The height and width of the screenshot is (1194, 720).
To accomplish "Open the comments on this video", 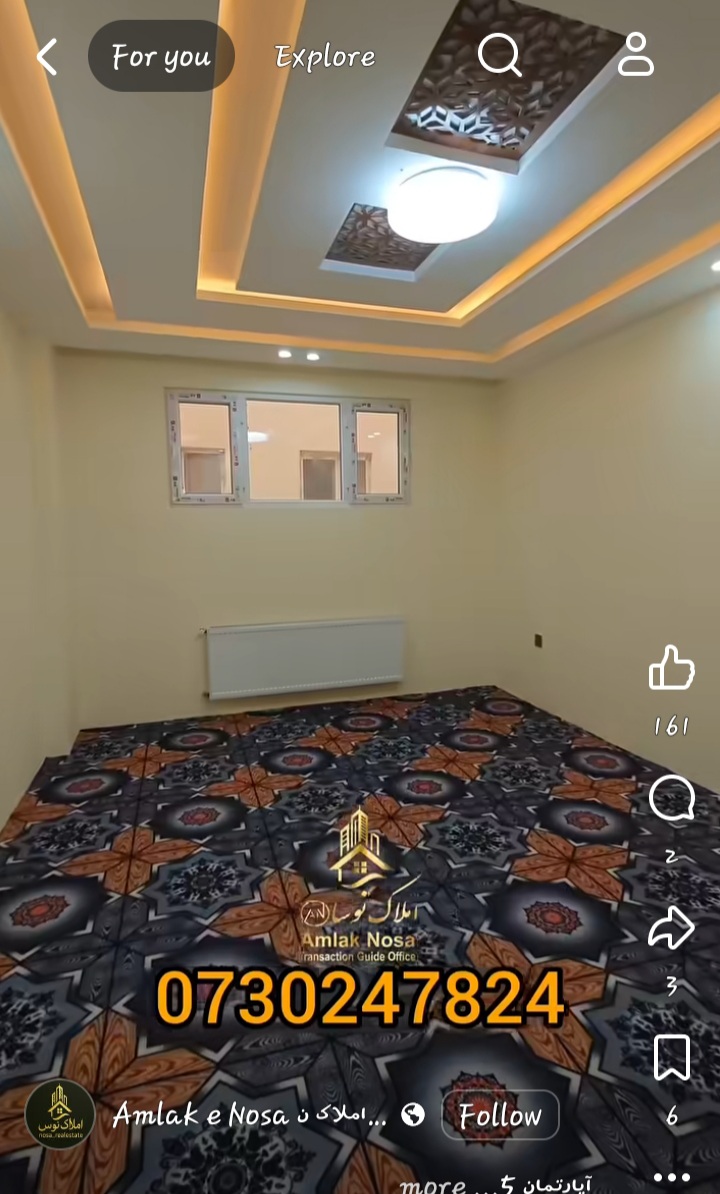I will tap(671, 799).
